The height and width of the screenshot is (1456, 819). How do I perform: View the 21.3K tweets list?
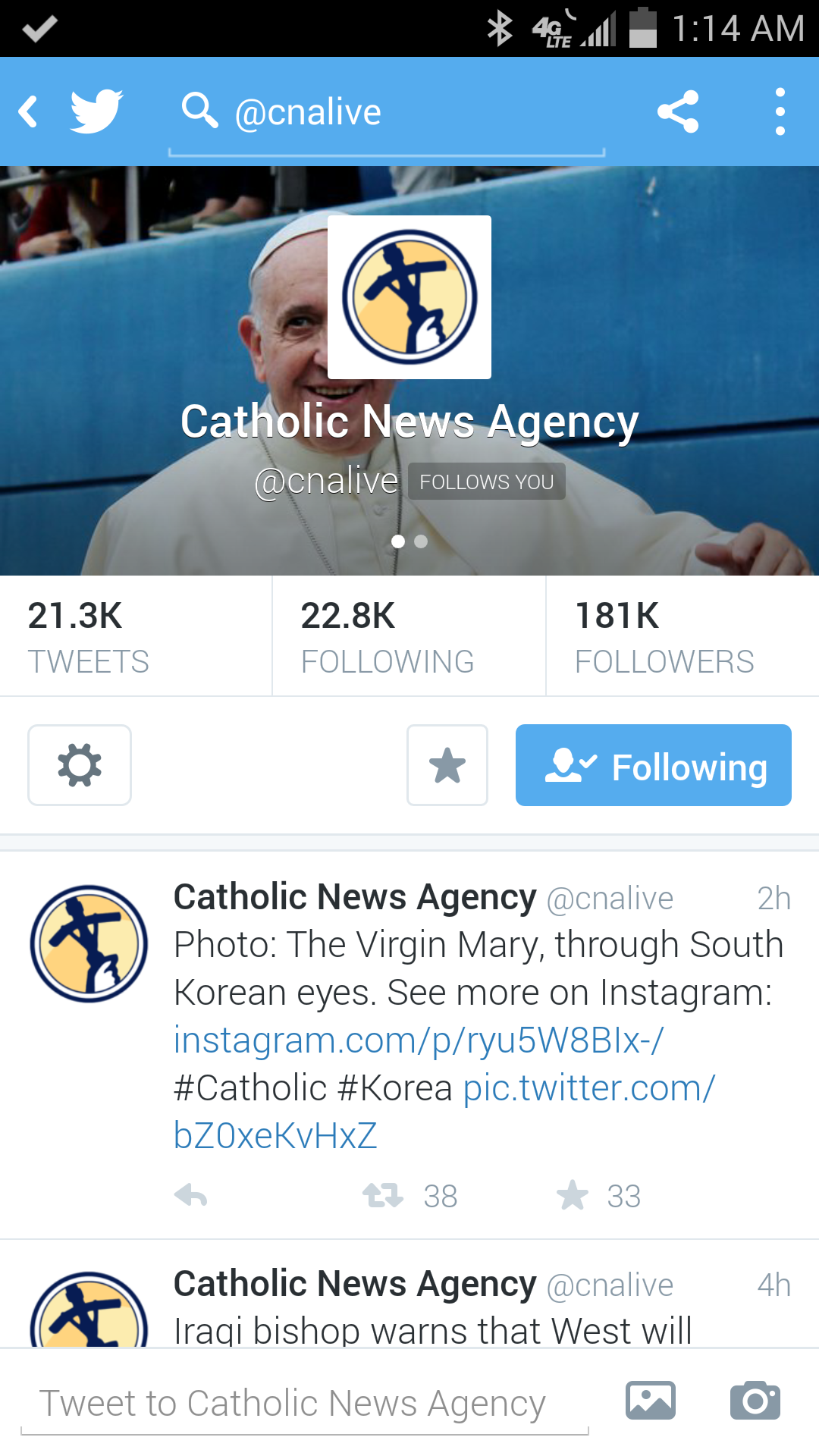[135, 636]
